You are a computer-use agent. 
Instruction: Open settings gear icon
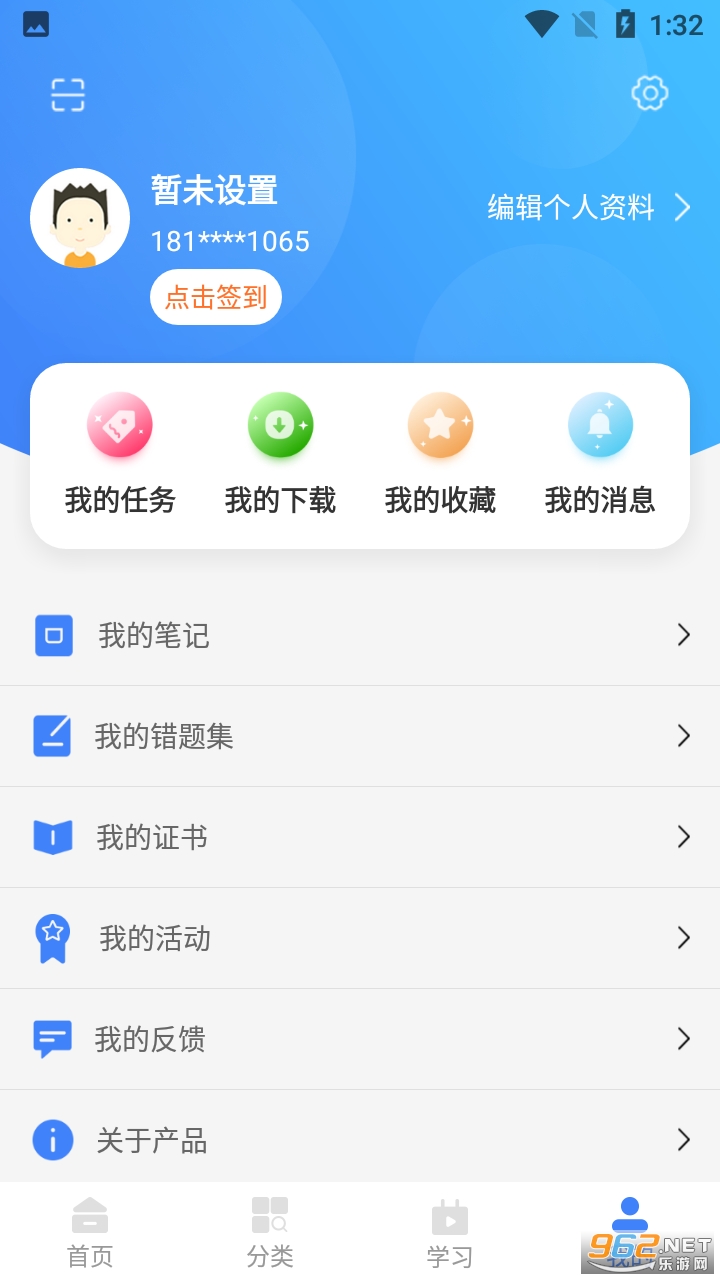coord(649,93)
